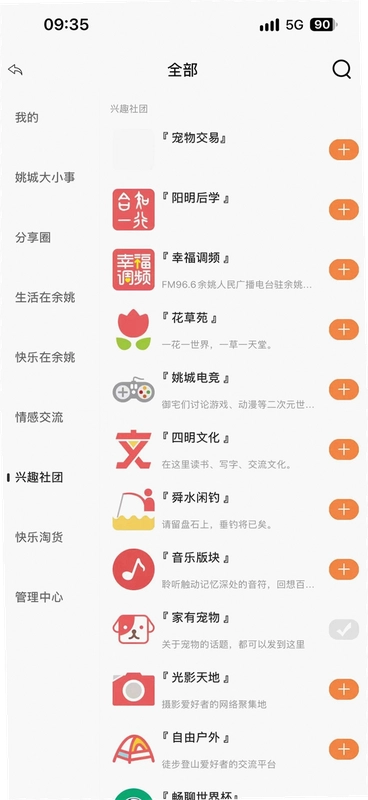Open the 快乐淘货 category
The height and width of the screenshot is (800, 368).
[39, 537]
